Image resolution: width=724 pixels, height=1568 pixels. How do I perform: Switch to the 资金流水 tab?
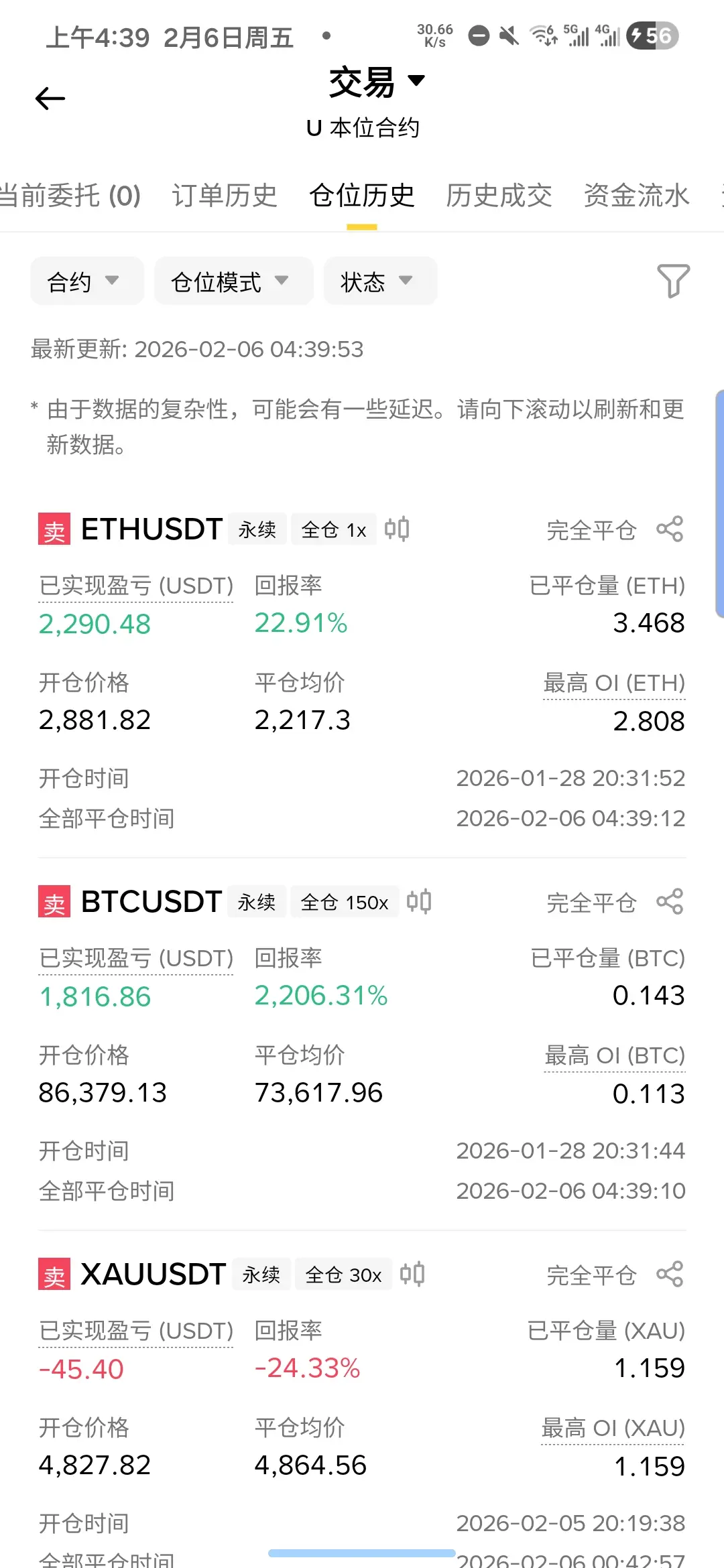(636, 196)
